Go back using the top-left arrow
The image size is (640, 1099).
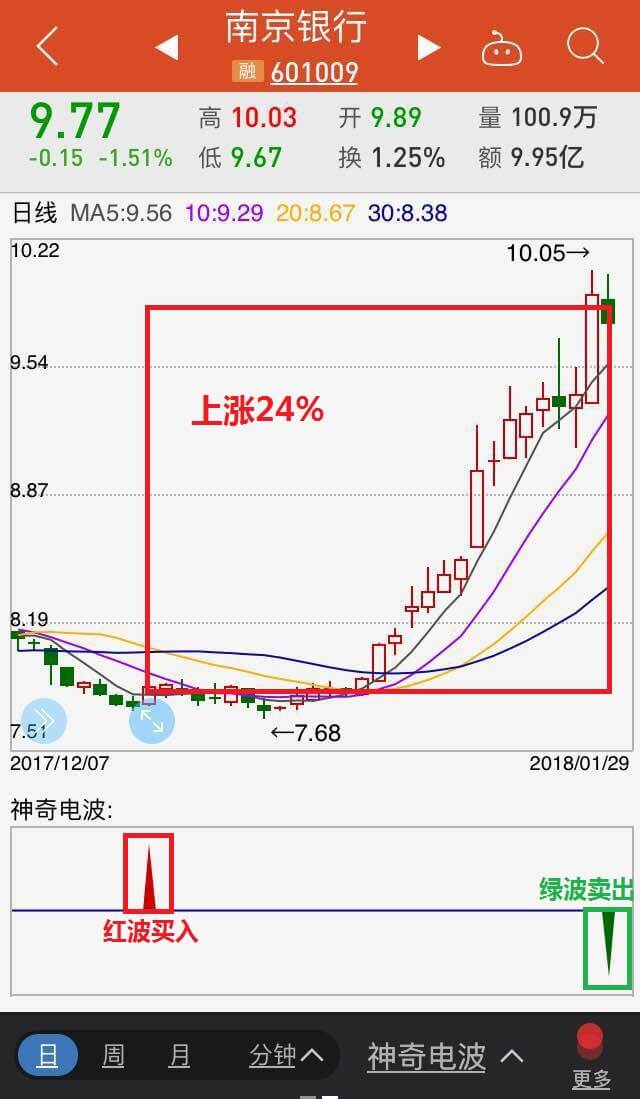[47, 47]
